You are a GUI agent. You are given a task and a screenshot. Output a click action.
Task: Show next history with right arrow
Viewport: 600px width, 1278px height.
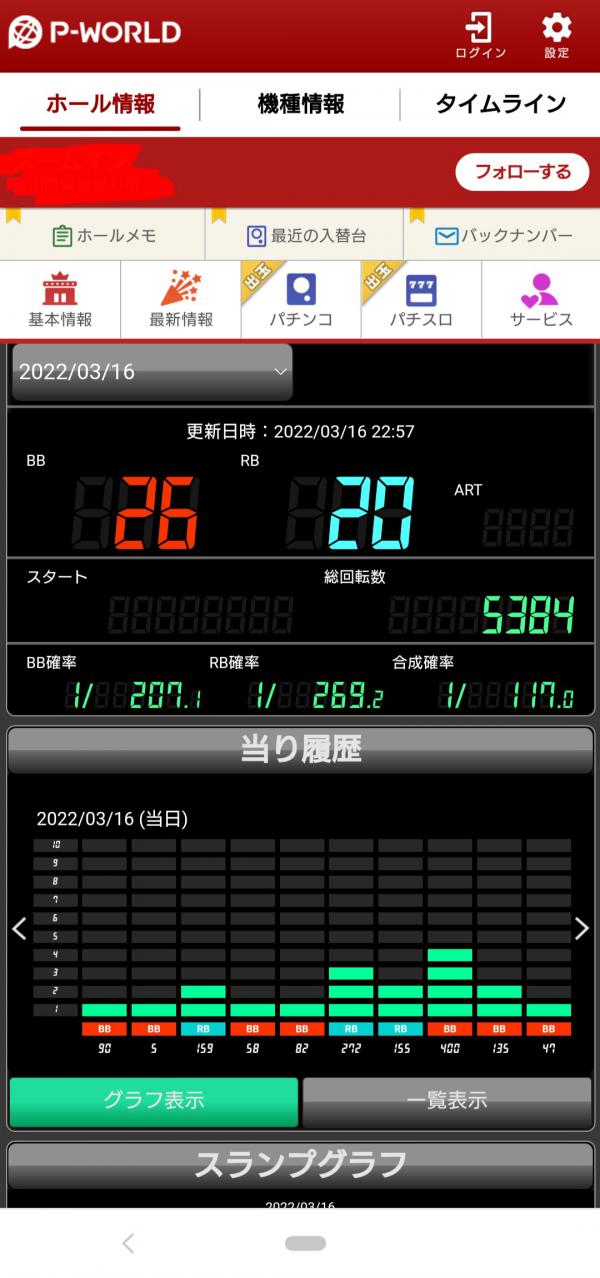click(x=581, y=929)
